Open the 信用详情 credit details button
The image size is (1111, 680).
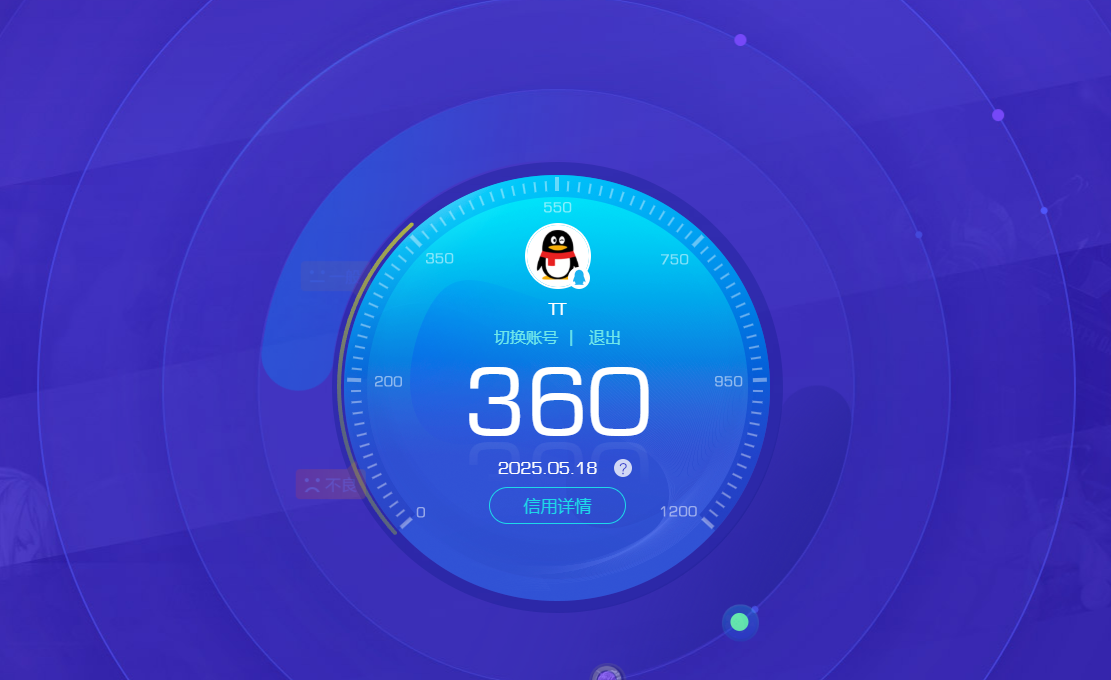tap(557, 506)
